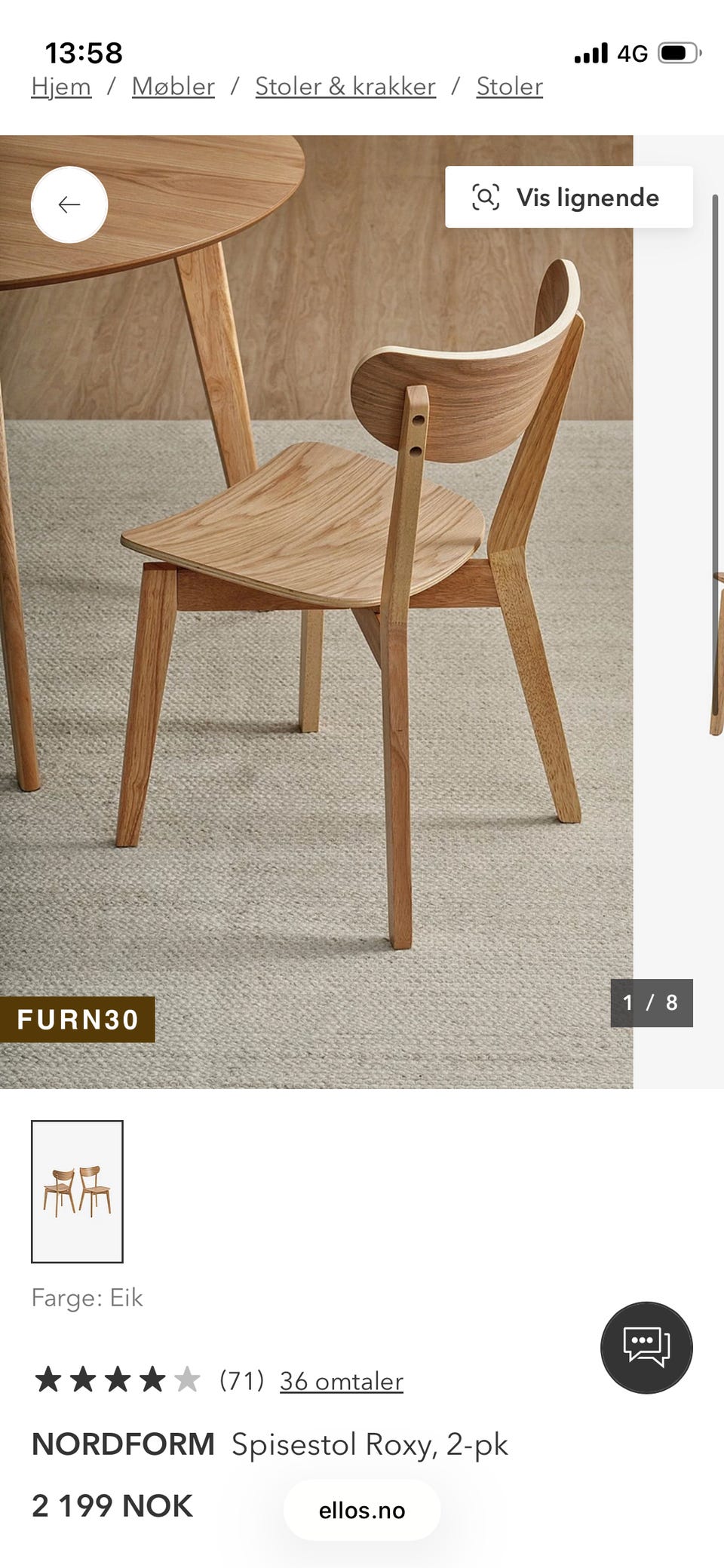Go to the Stoler category link
Viewport: 724px width, 1568px height.
(509, 87)
